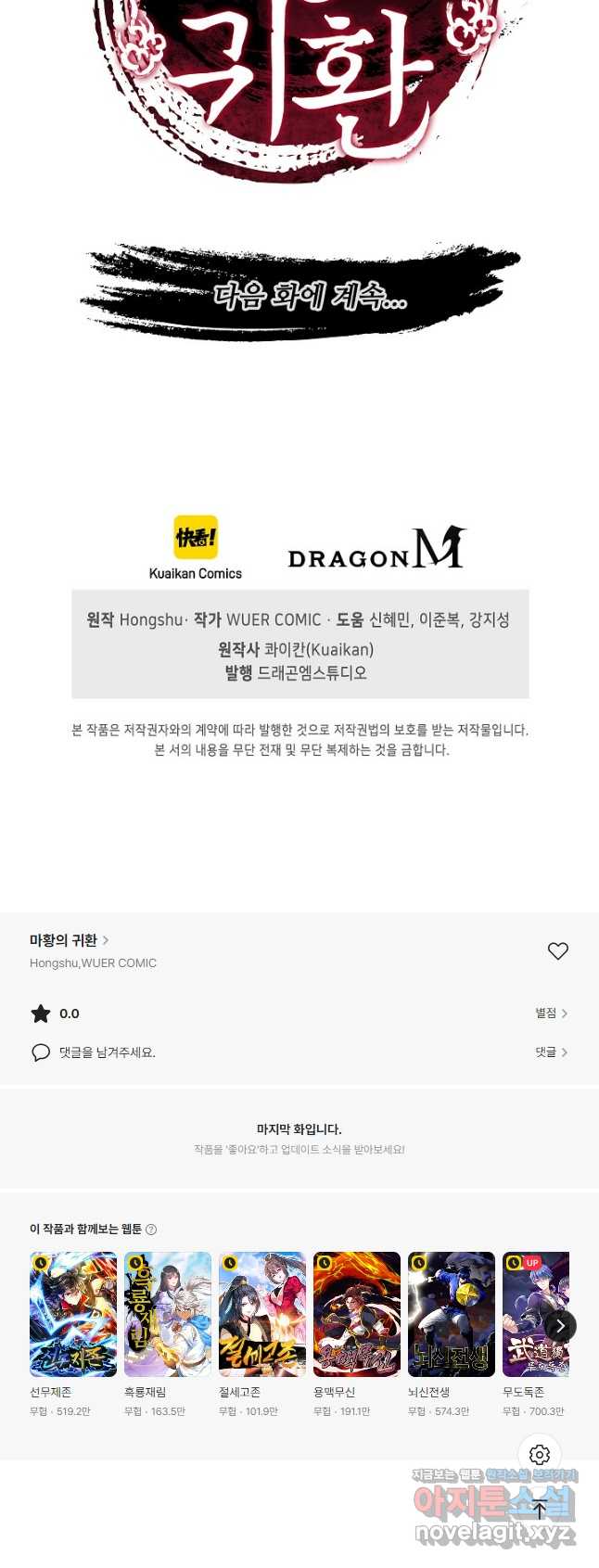Open the 절세고존 webtoon
Screen dimensions: 599x1568
tap(262, 1314)
